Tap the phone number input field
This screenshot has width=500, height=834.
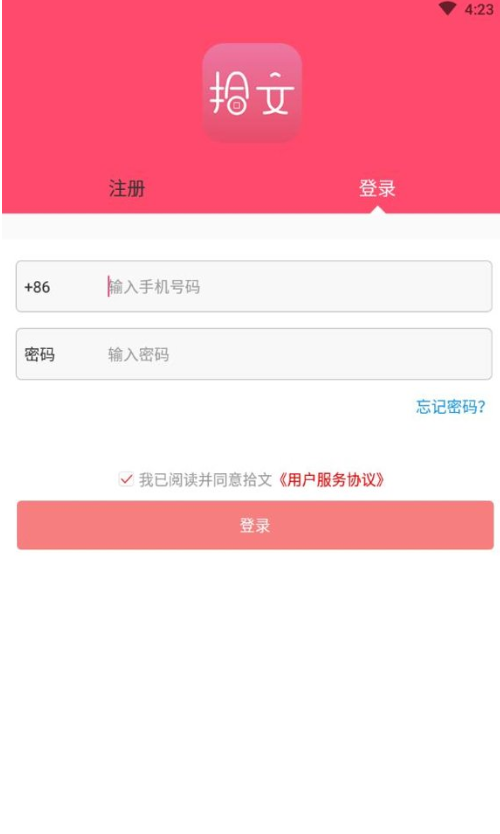coord(254,286)
